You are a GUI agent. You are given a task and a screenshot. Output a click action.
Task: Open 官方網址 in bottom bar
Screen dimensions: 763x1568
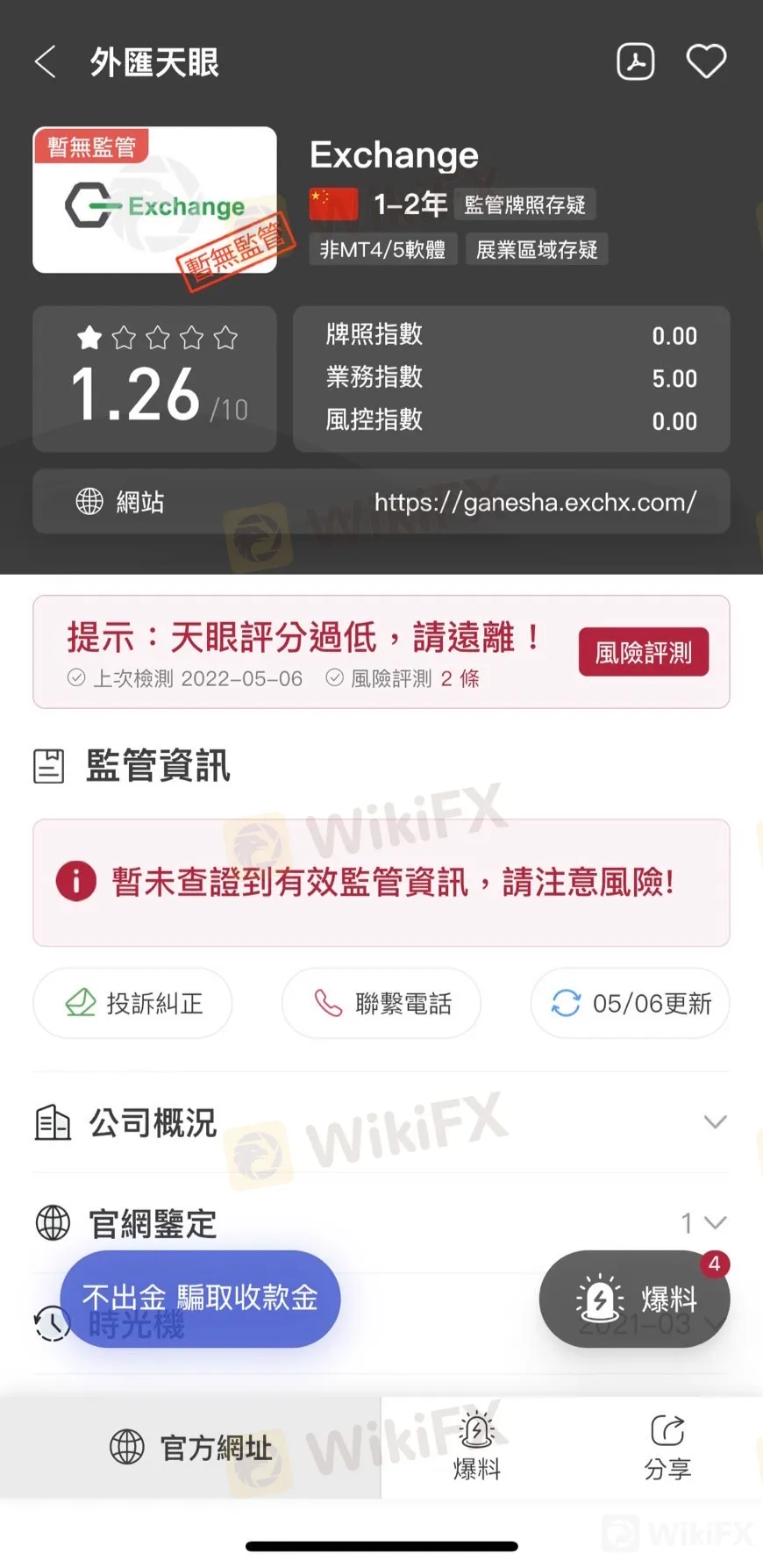point(190,1448)
